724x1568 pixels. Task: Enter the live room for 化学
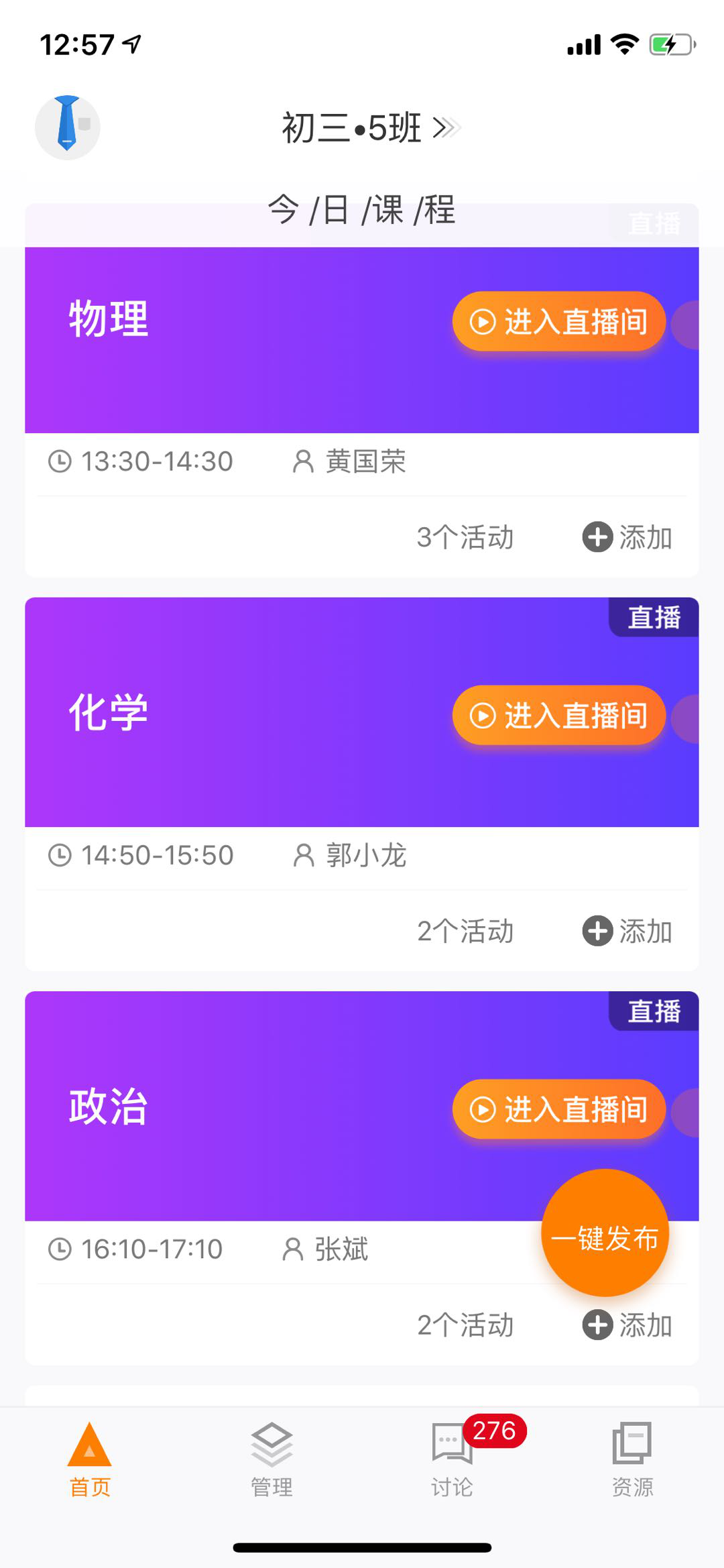pyautogui.click(x=559, y=715)
